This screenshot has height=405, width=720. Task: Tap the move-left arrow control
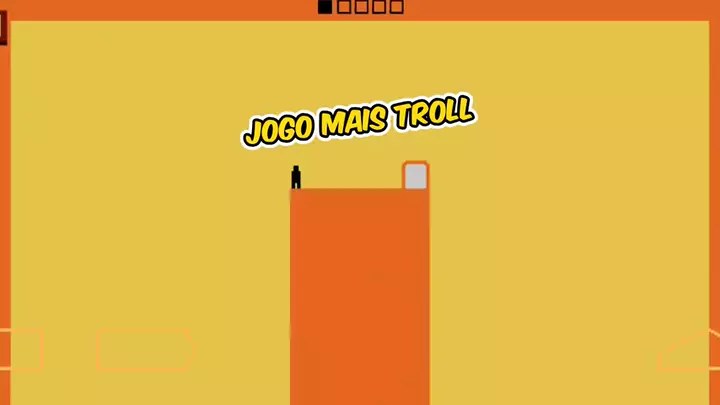point(20,350)
